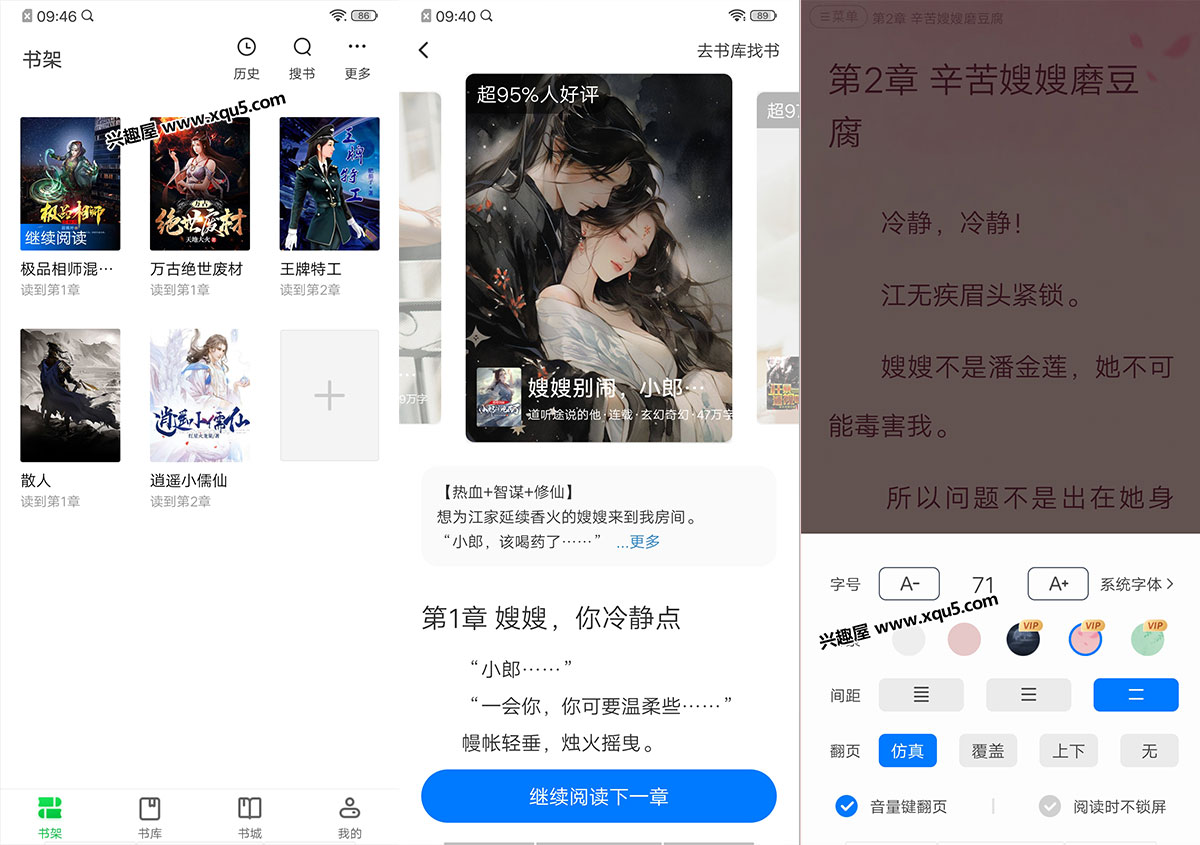Decrease font size with A-
Screen dimensions: 1200x845
pos(909,584)
